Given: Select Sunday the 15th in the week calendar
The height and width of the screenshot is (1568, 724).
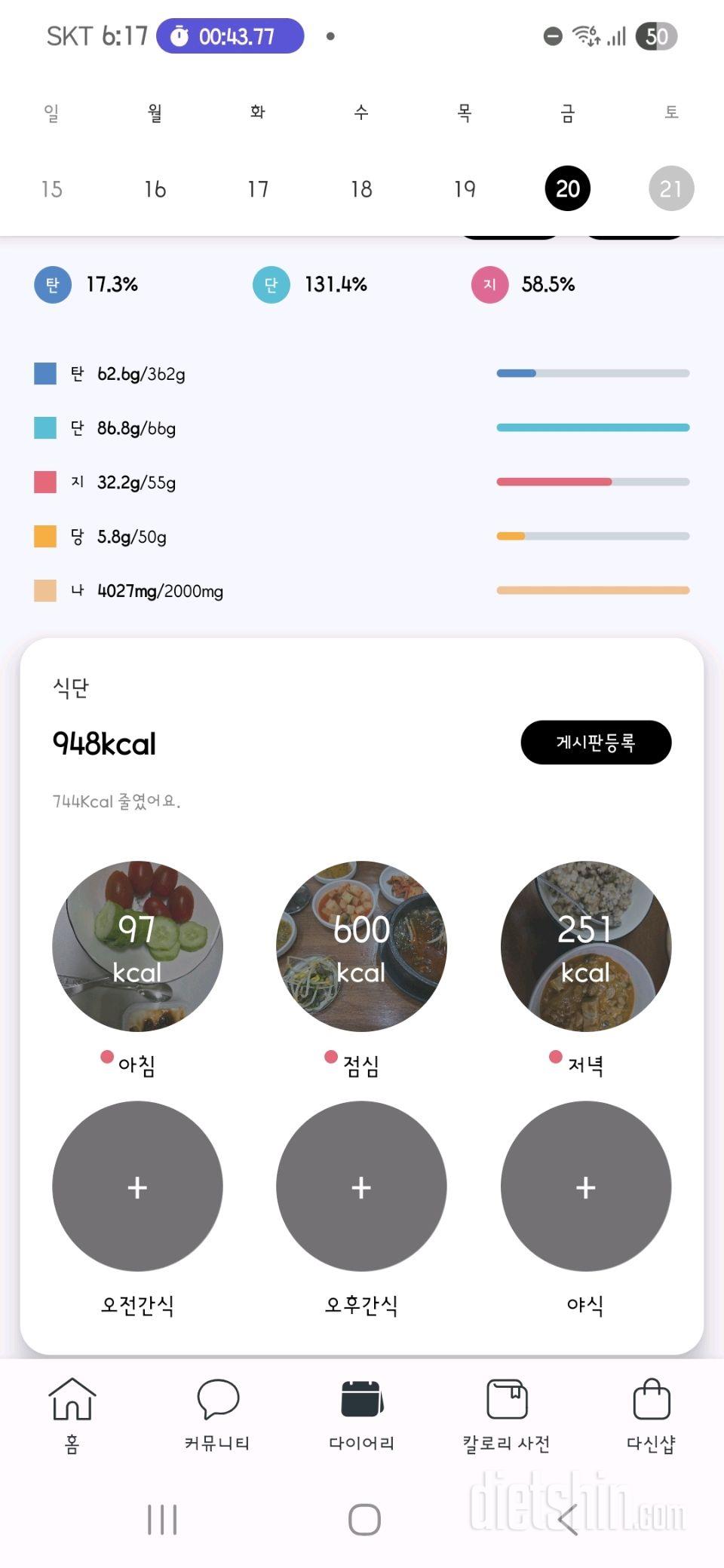Looking at the screenshot, I should pos(51,188).
